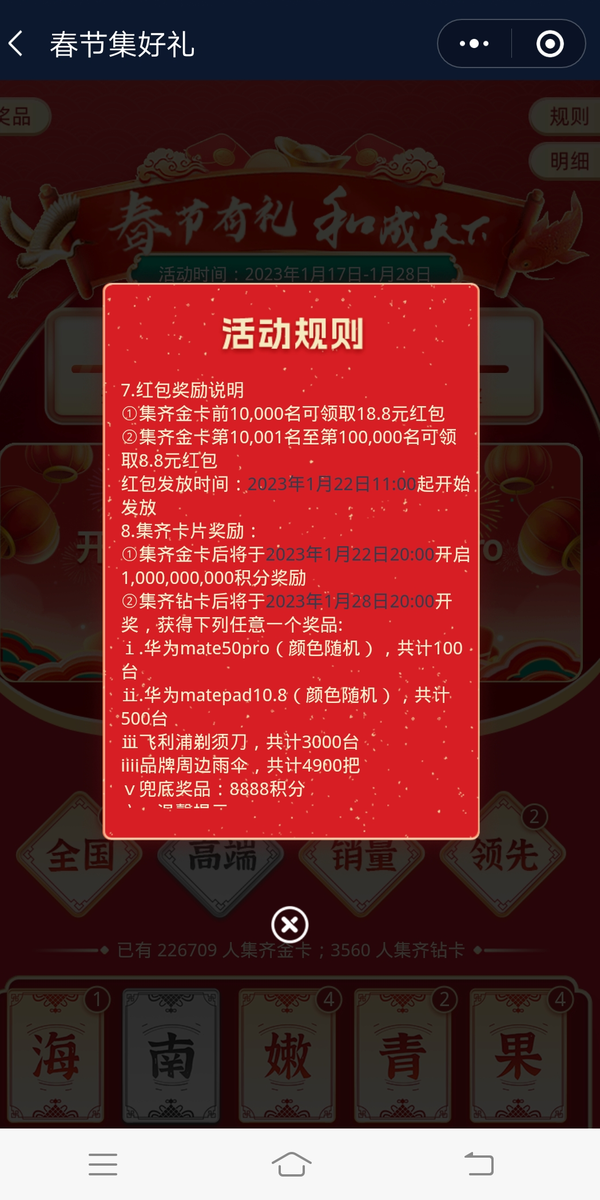Close the mini program via circle icon

tap(549, 44)
